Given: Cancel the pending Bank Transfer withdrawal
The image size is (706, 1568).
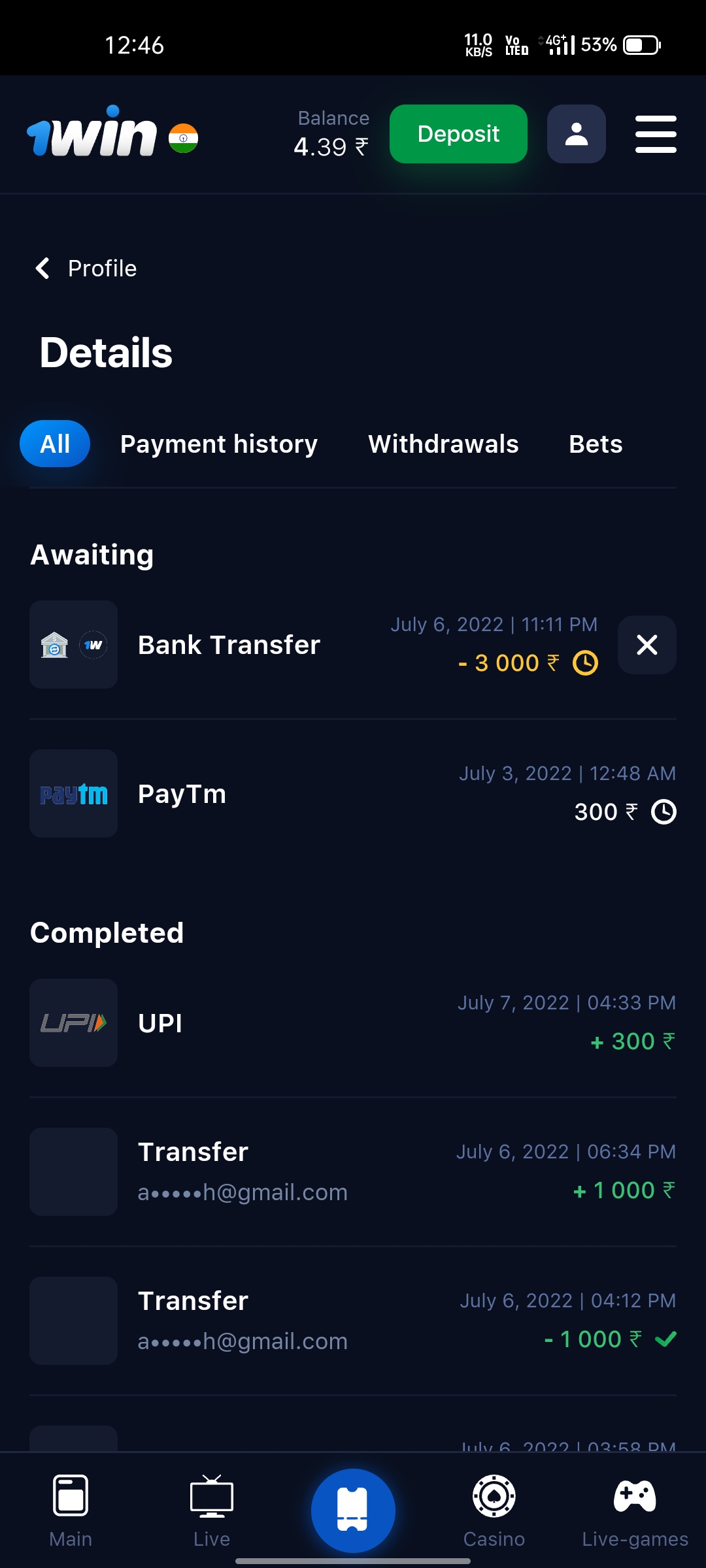Looking at the screenshot, I should pos(647,645).
